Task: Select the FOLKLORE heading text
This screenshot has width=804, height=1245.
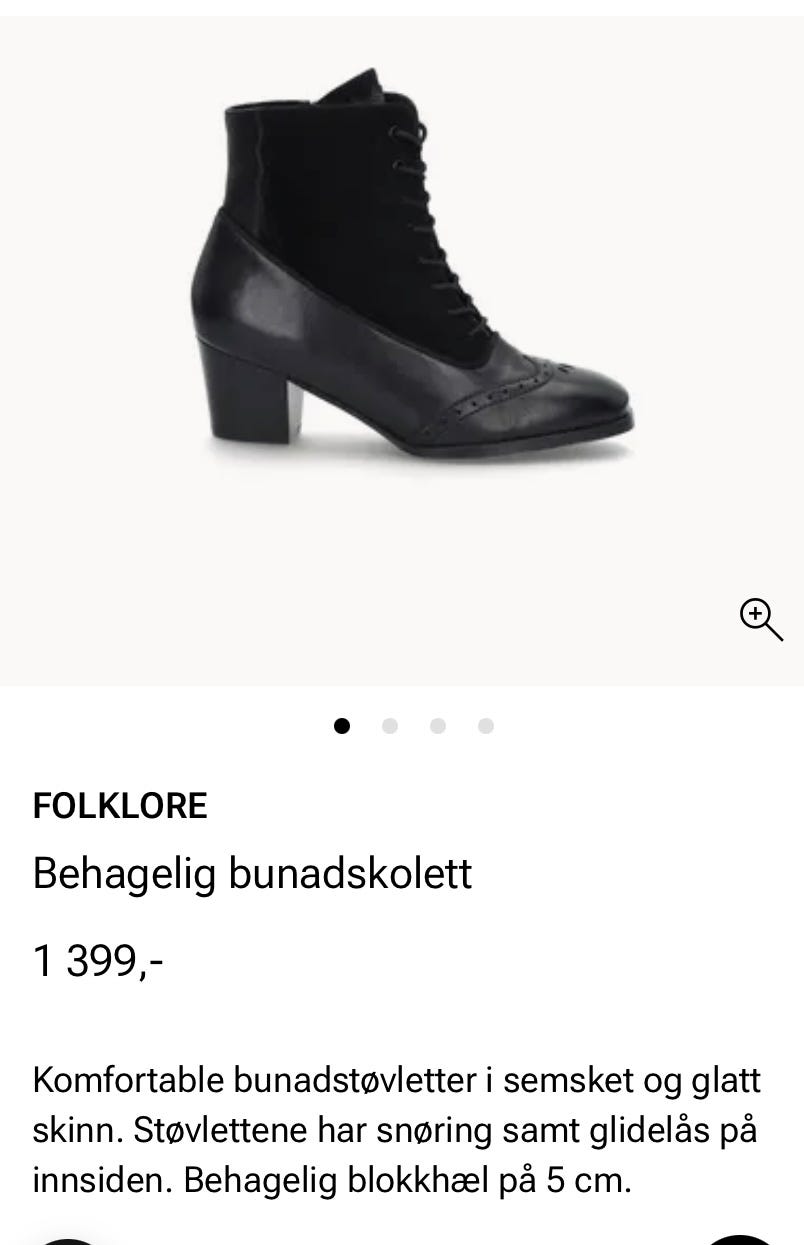Action: point(120,805)
